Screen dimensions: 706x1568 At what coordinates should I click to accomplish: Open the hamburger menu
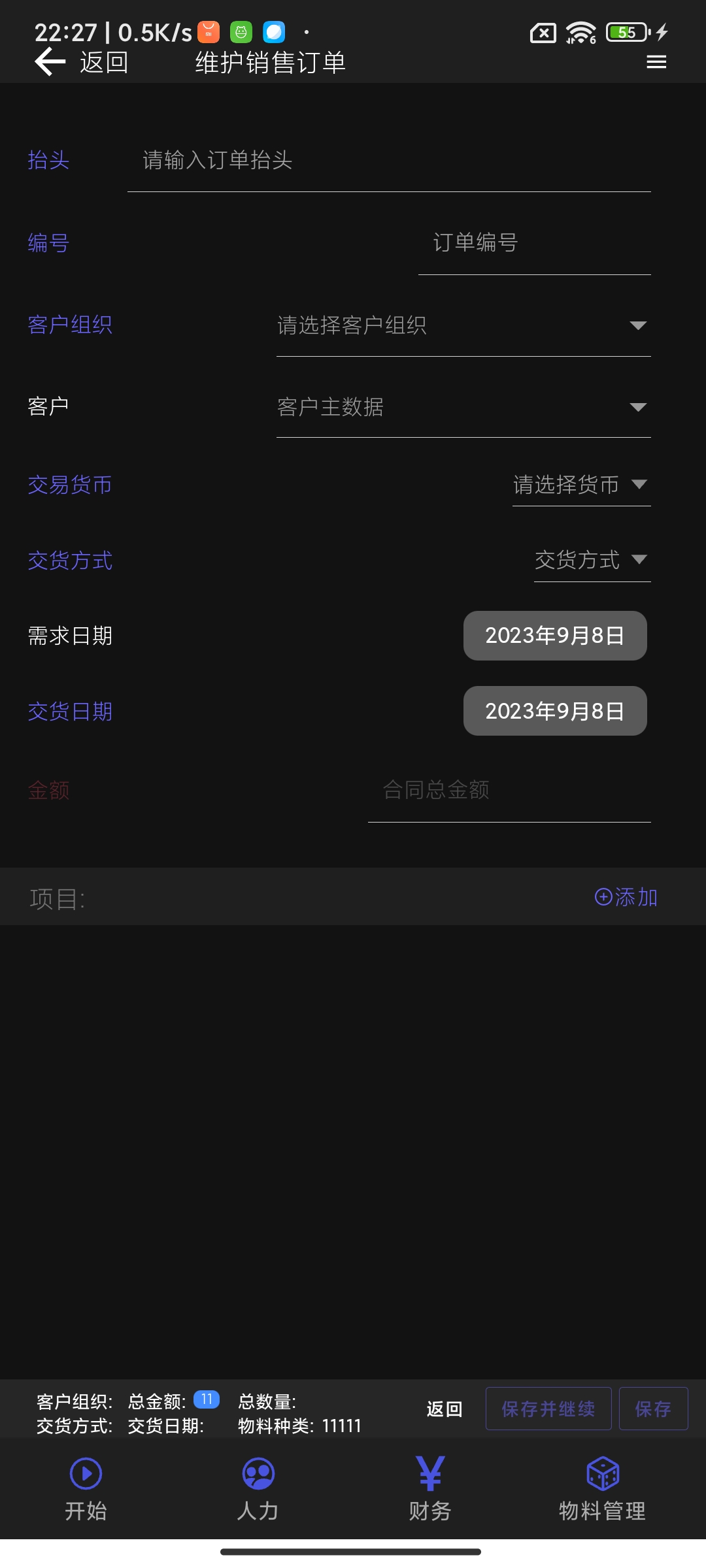[656, 63]
